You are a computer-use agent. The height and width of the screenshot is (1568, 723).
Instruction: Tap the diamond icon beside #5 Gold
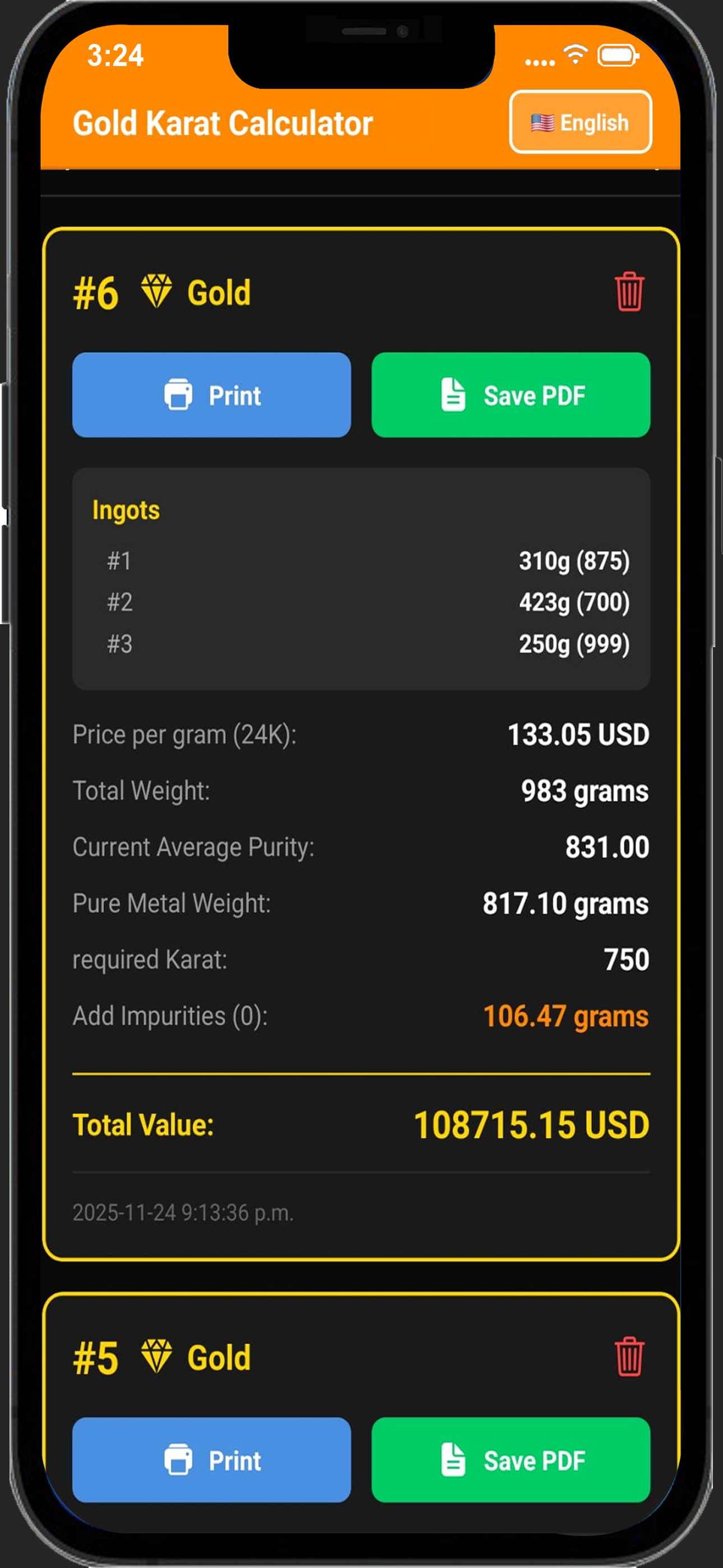point(157,1356)
